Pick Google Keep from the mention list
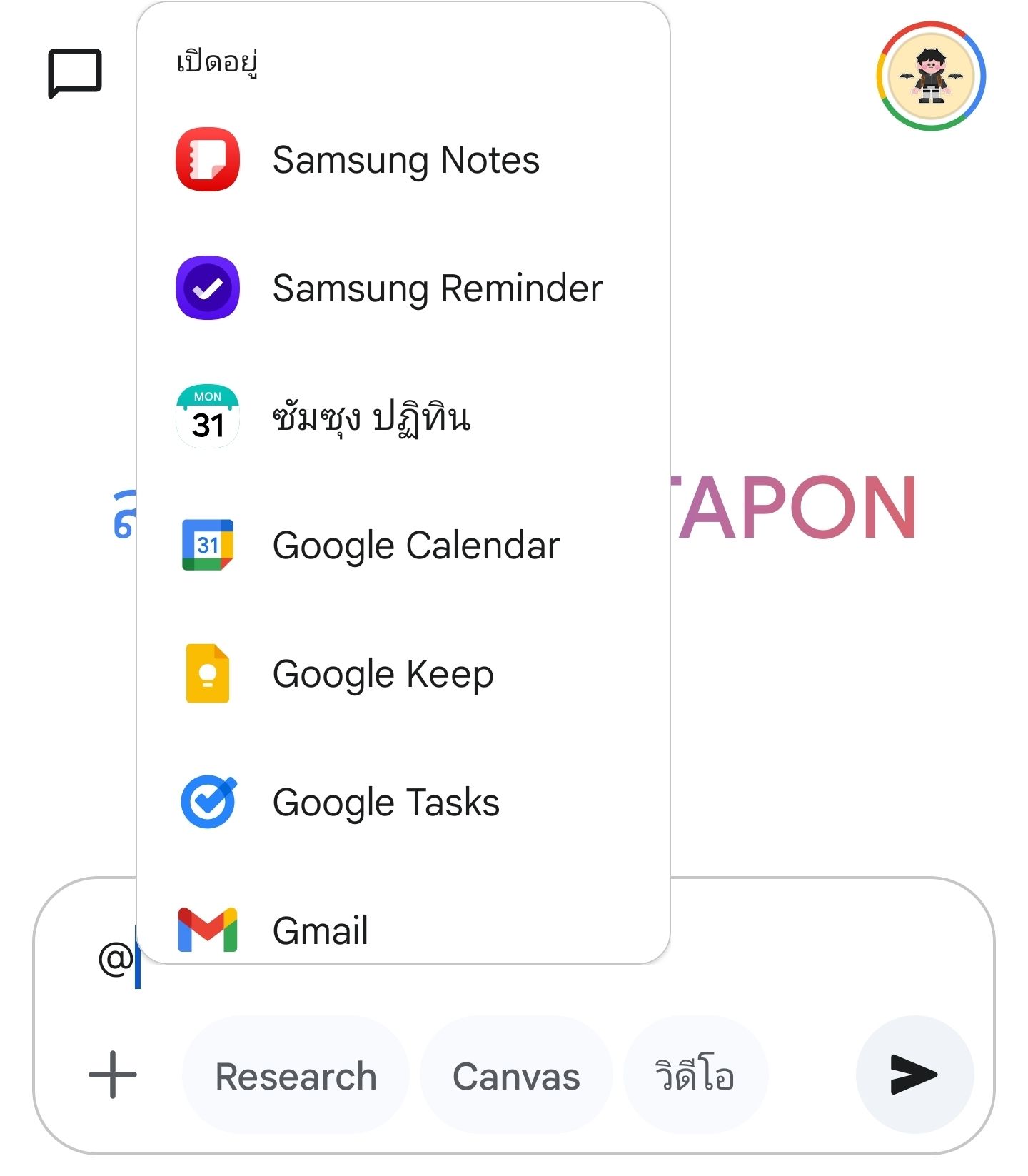The height and width of the screenshot is (1176, 1028). point(382,673)
